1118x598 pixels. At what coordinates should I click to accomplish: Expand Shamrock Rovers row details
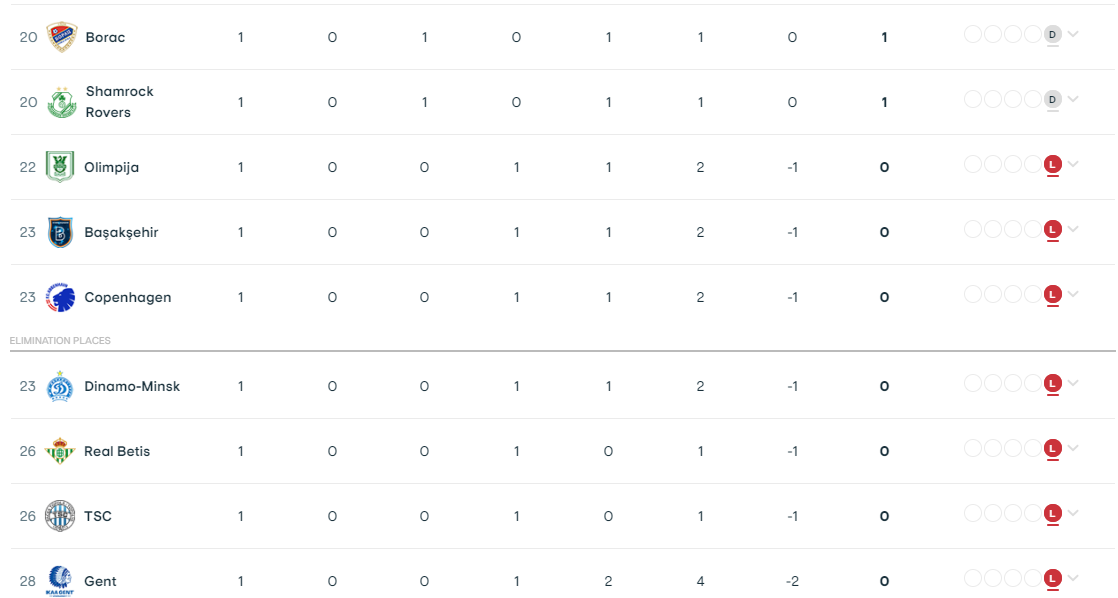(1073, 99)
